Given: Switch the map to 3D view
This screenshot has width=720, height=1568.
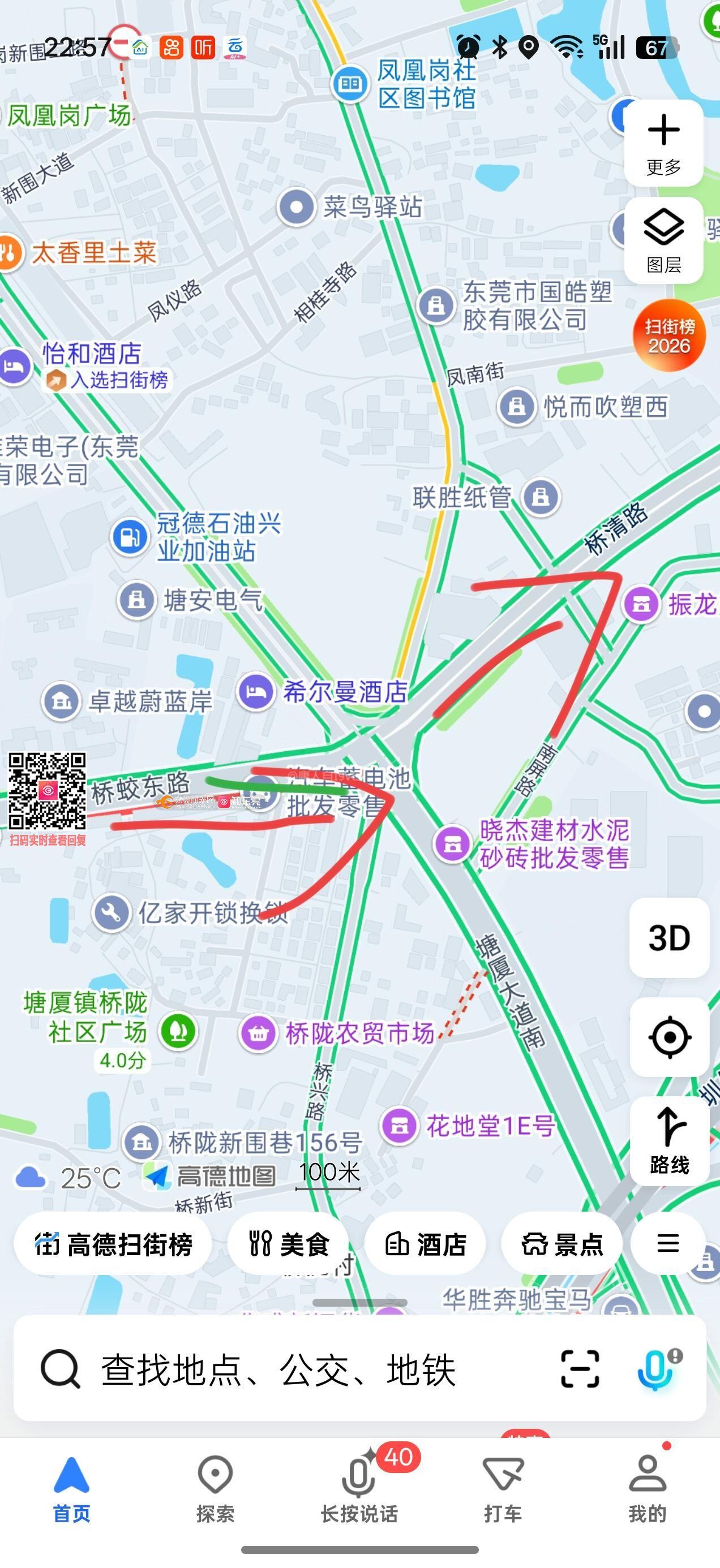Looking at the screenshot, I should click(x=669, y=937).
